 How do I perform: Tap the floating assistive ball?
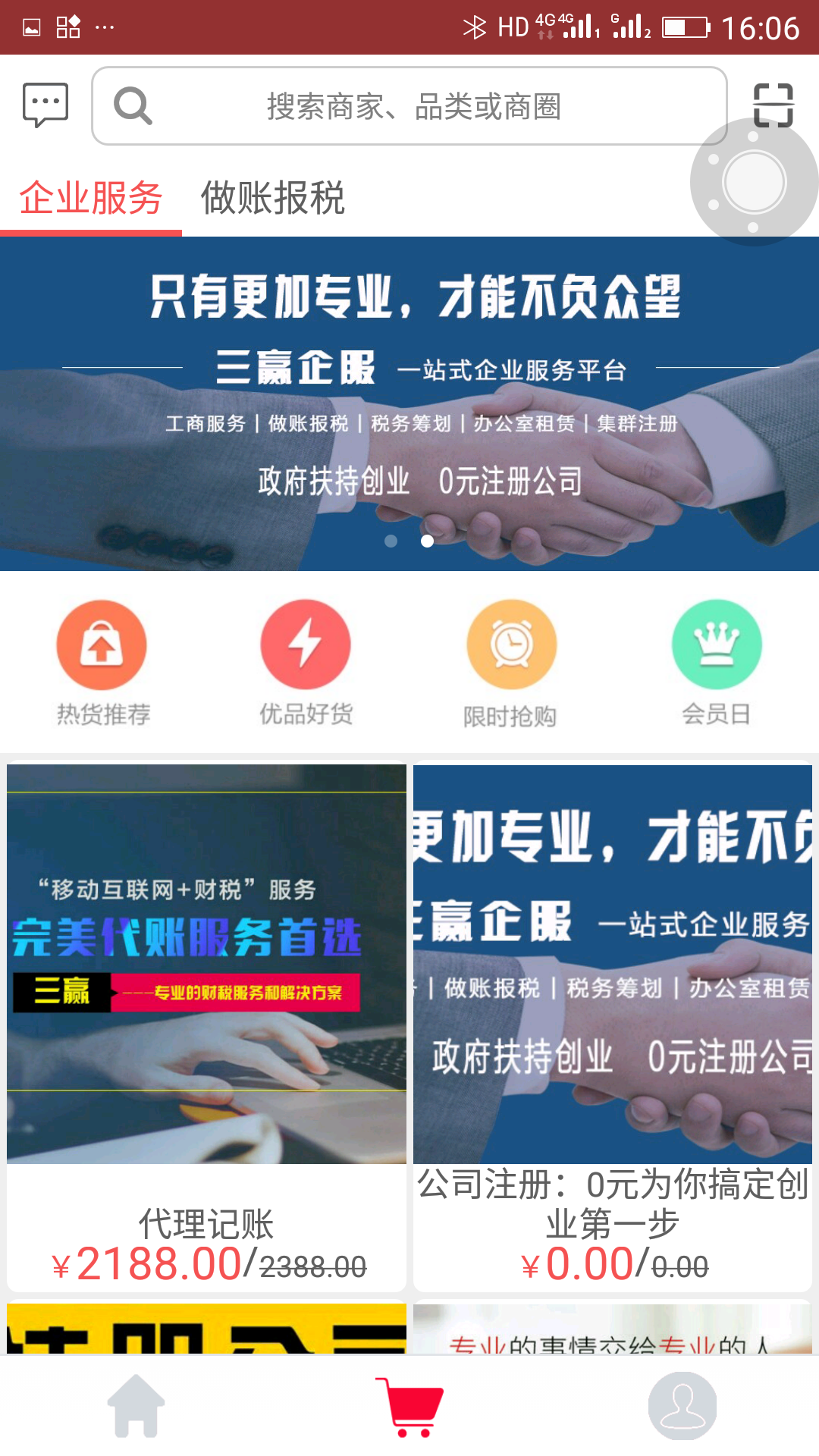754,182
